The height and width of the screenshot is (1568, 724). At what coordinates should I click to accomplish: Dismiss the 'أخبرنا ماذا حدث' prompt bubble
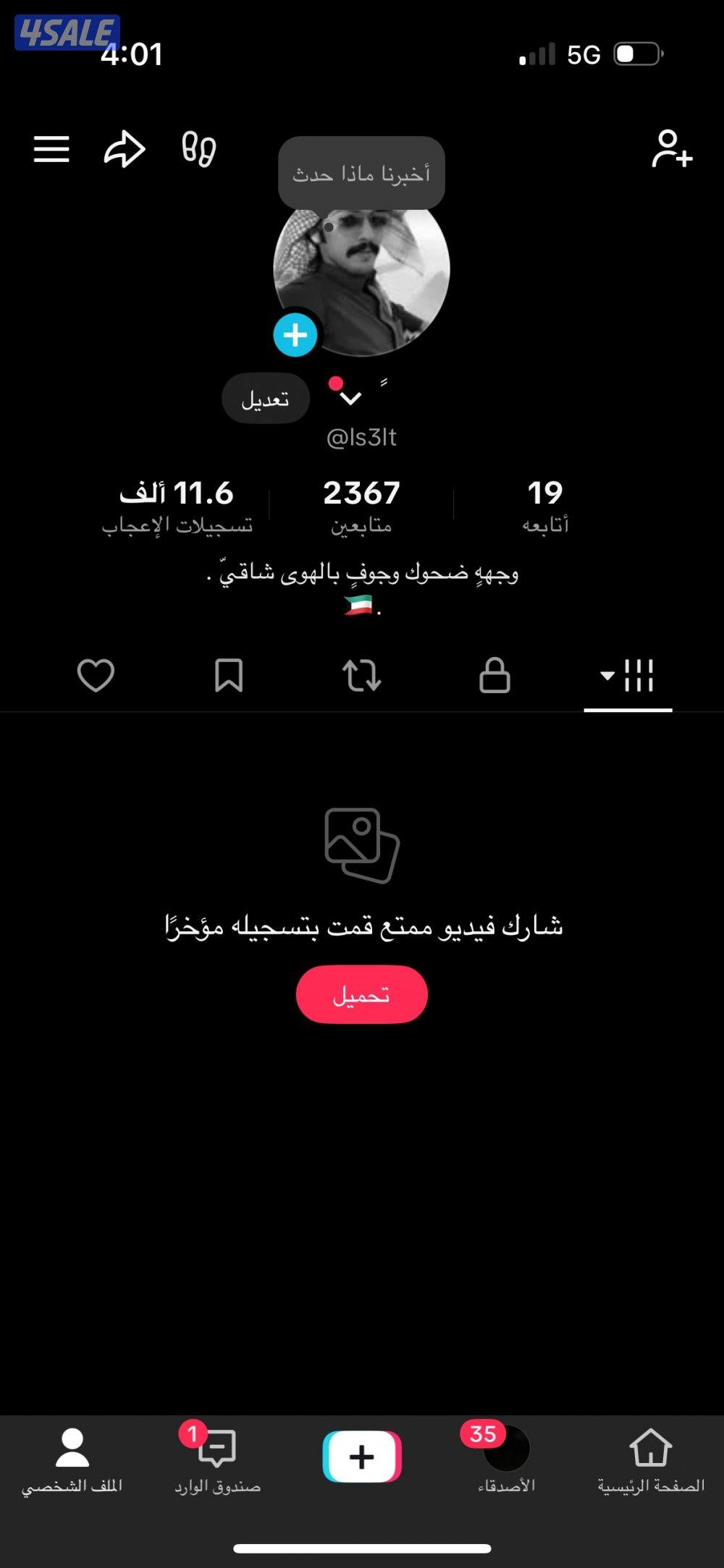pyautogui.click(x=362, y=171)
